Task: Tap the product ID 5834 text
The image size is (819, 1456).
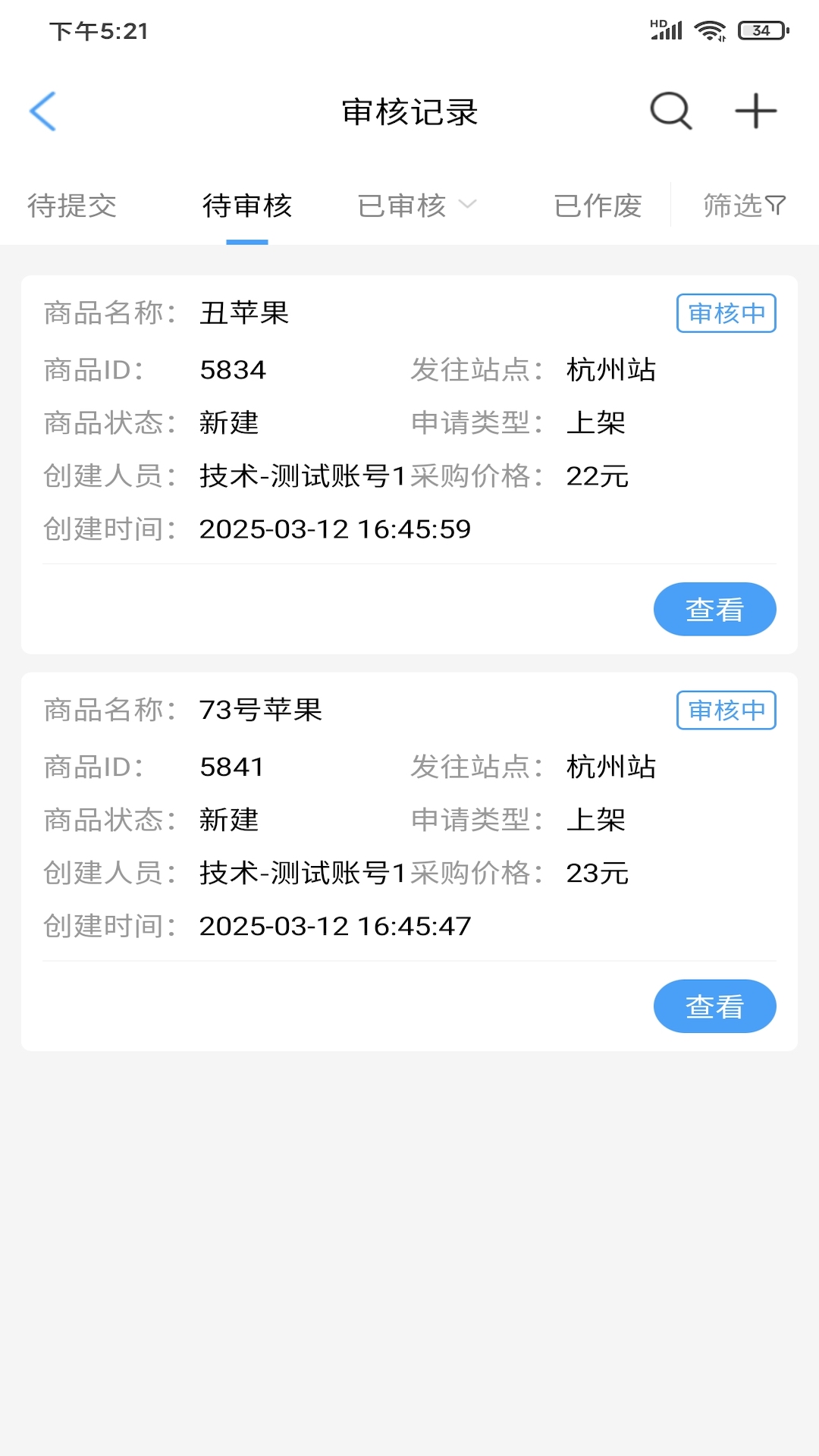Action: [232, 369]
